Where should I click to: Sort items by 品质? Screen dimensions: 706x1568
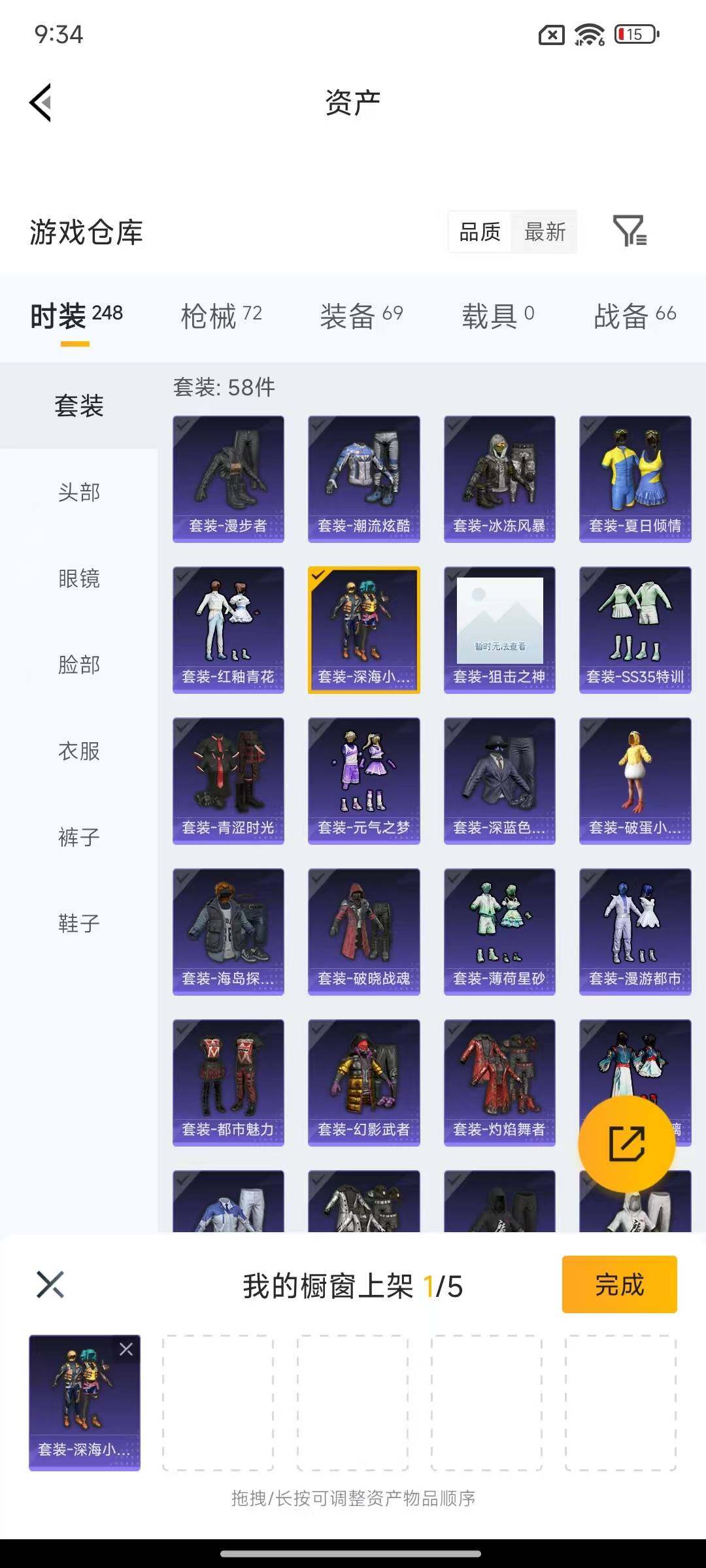[x=480, y=231]
